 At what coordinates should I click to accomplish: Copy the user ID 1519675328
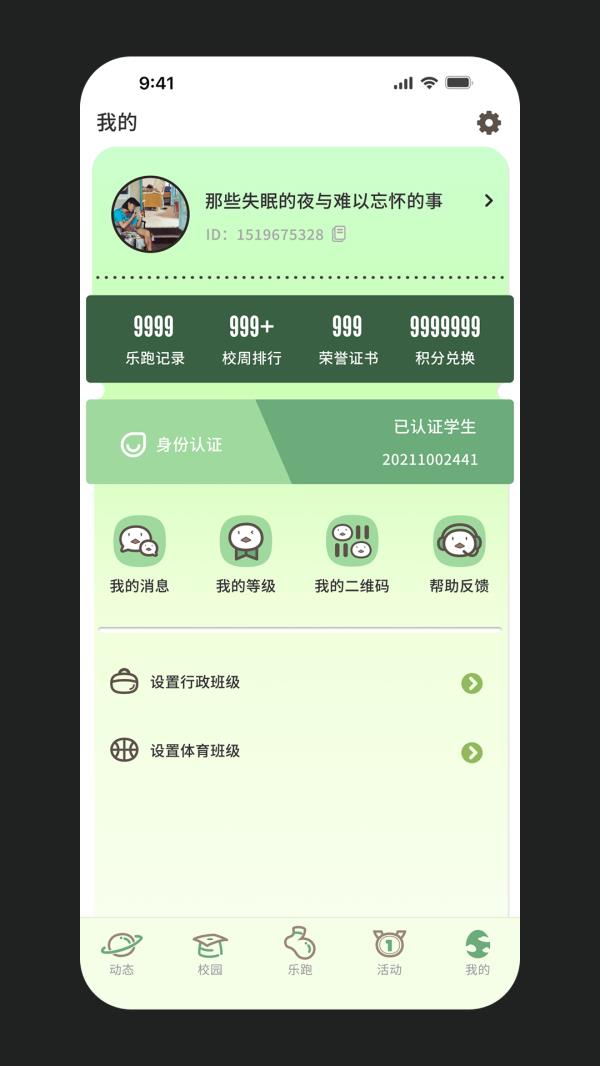coord(339,234)
